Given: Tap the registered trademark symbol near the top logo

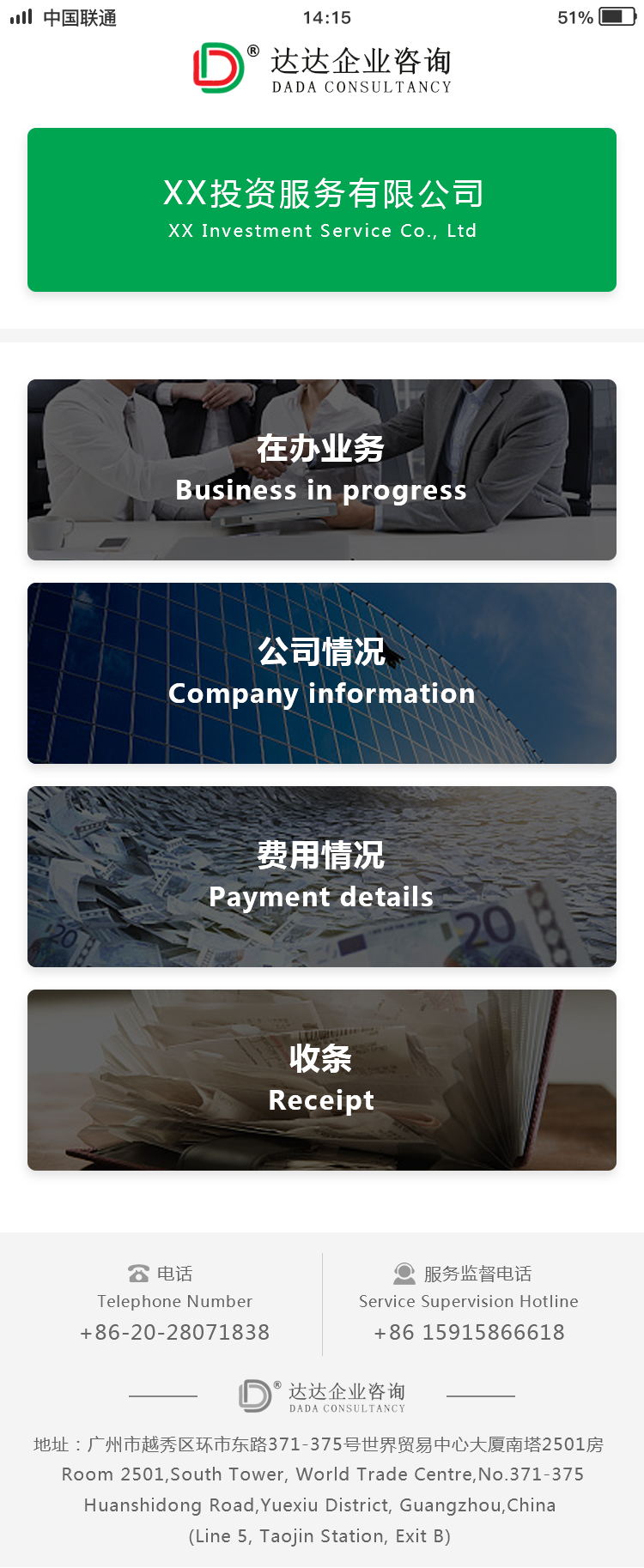Looking at the screenshot, I should pos(252,51).
